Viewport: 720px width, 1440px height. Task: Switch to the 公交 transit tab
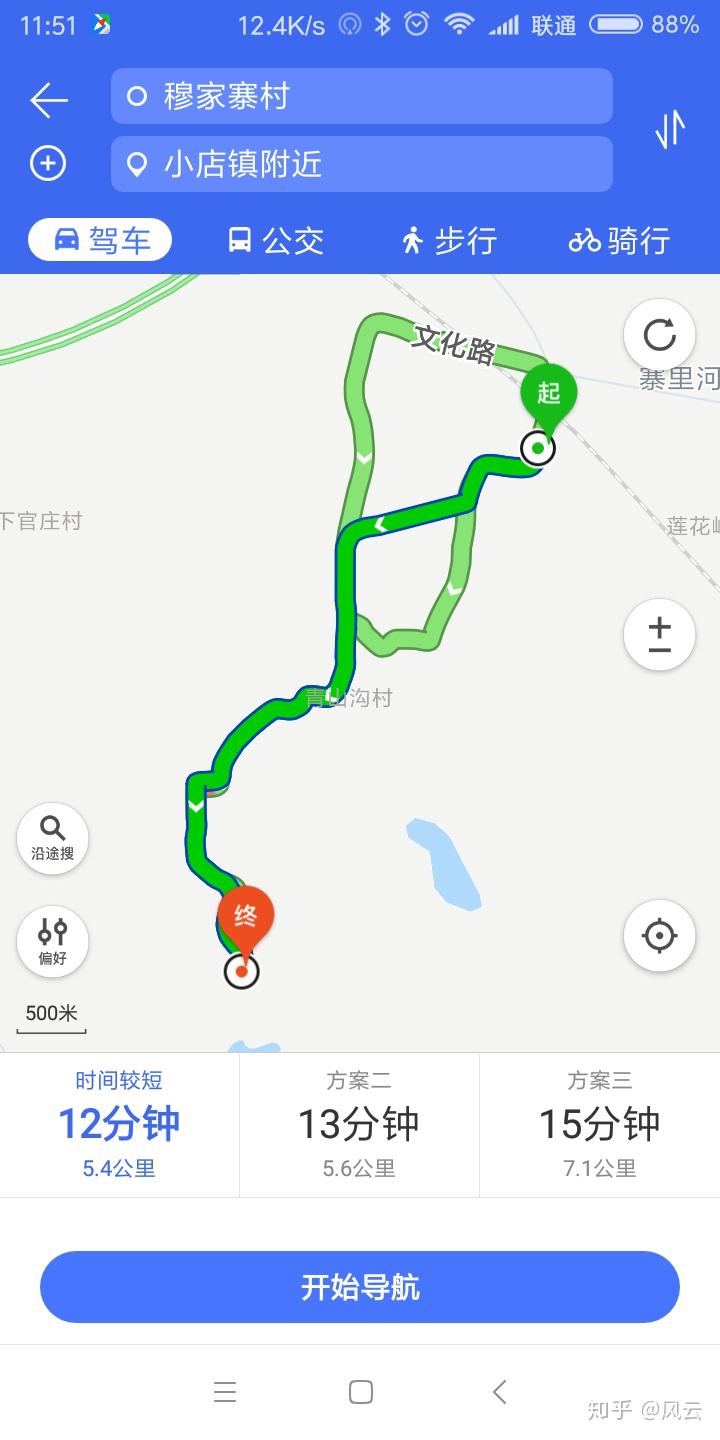click(276, 240)
